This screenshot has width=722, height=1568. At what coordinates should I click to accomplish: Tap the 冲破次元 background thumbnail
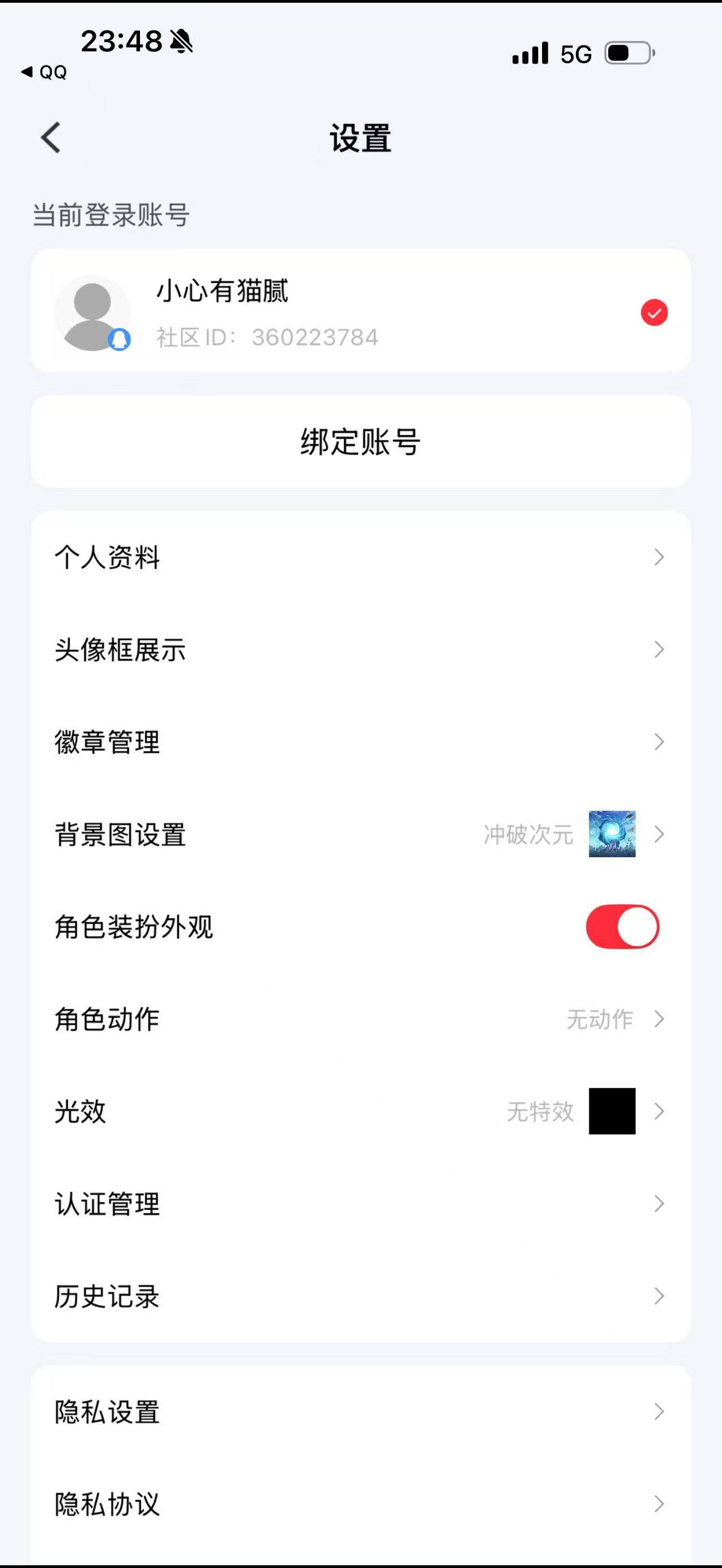pyautogui.click(x=612, y=834)
